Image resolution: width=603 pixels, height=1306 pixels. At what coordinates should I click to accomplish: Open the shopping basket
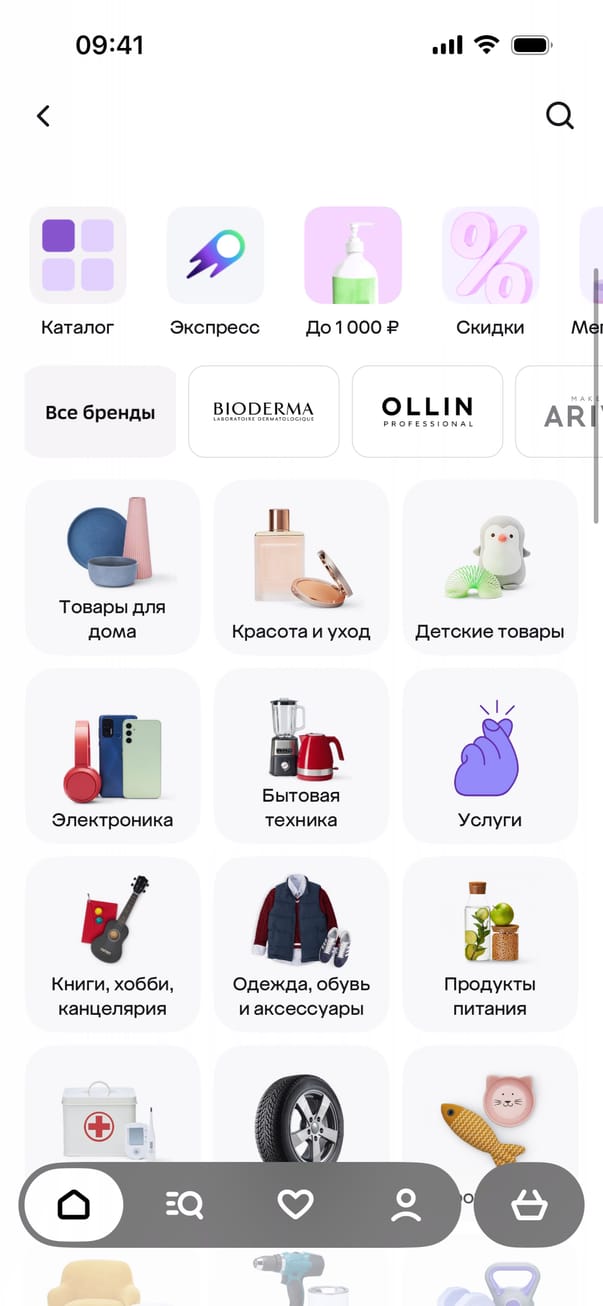click(529, 1204)
